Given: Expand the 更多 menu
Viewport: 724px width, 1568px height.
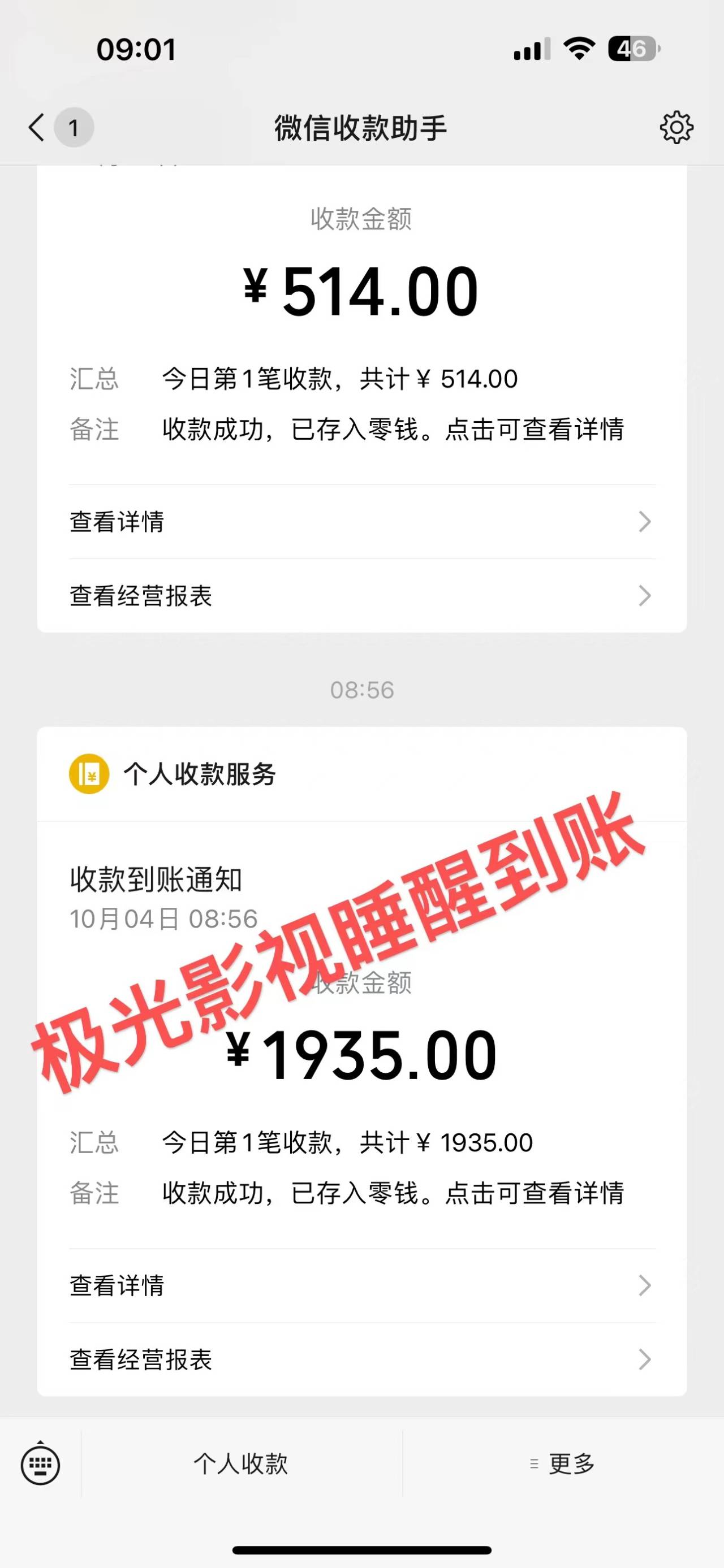Looking at the screenshot, I should pos(563,1463).
